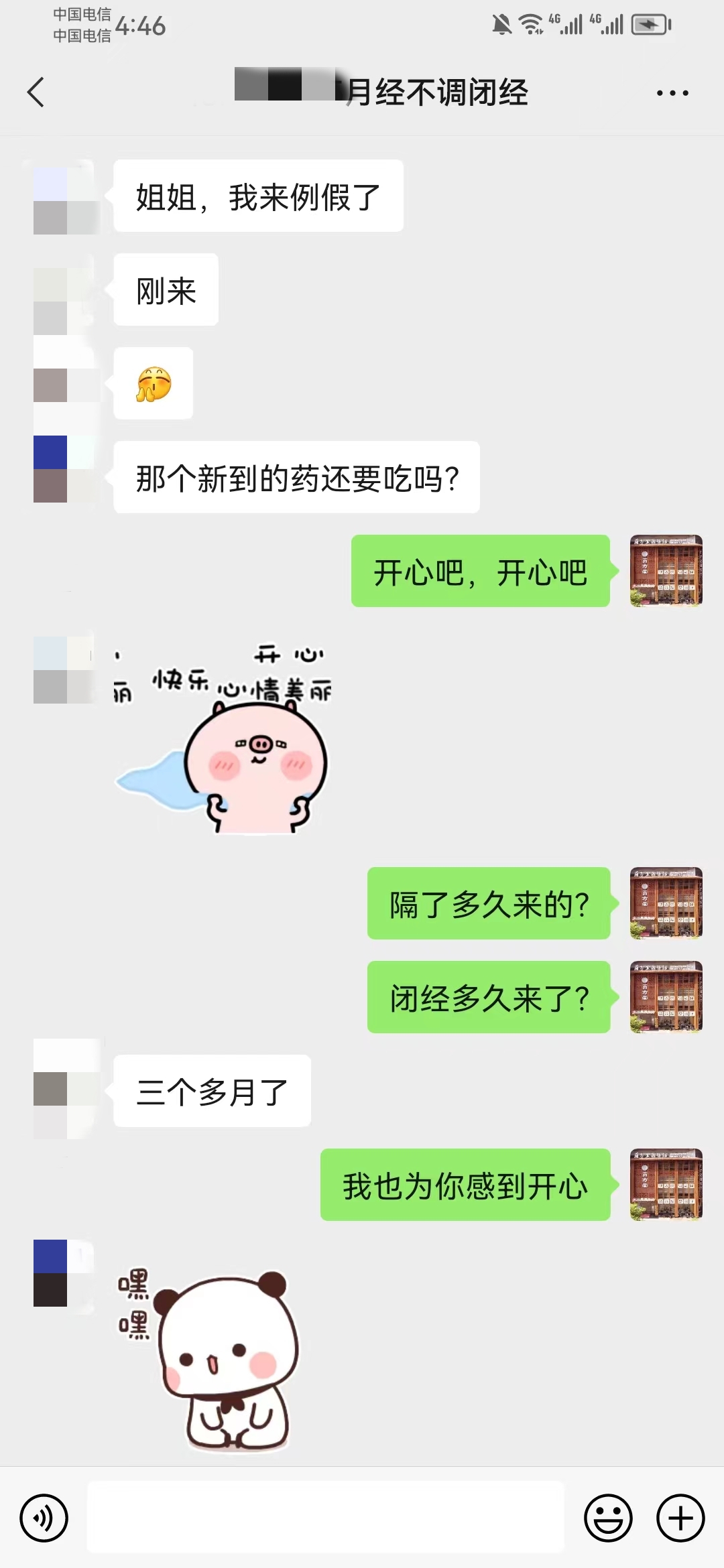
Task: Open the chat's three-dot menu
Action: click(672, 93)
